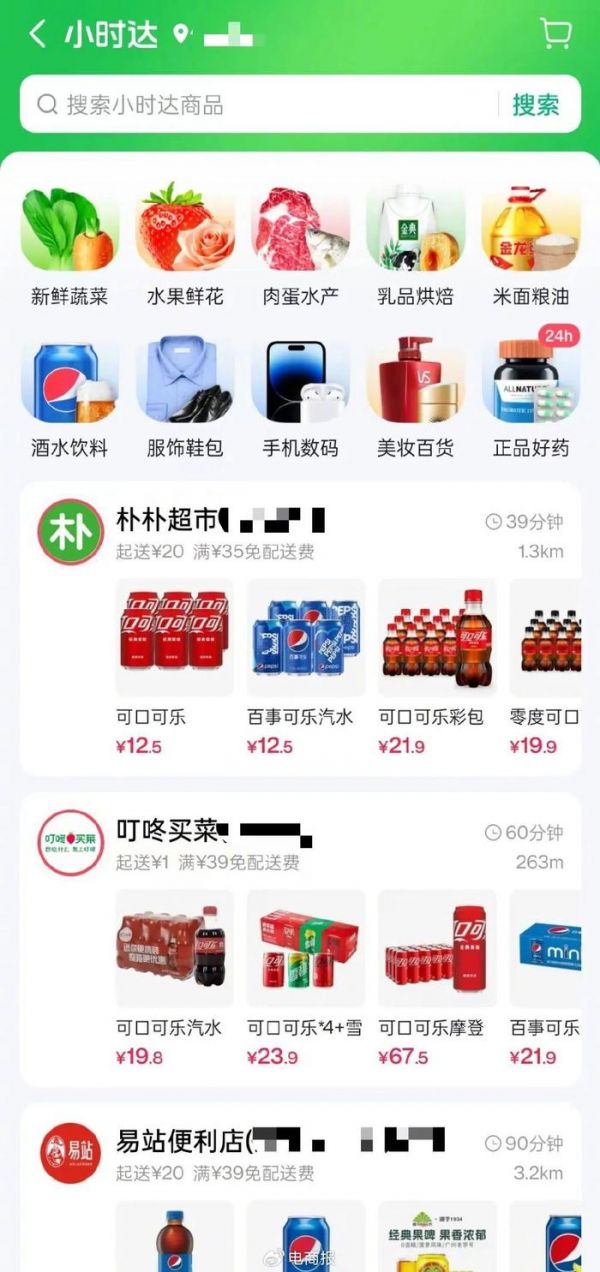Open the shopping cart

coord(555,34)
